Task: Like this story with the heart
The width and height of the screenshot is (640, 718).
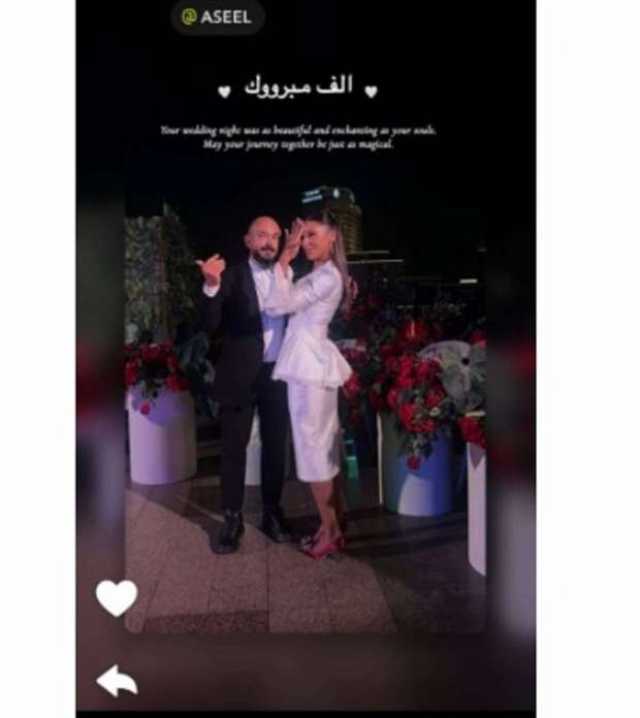Action: coord(116,597)
